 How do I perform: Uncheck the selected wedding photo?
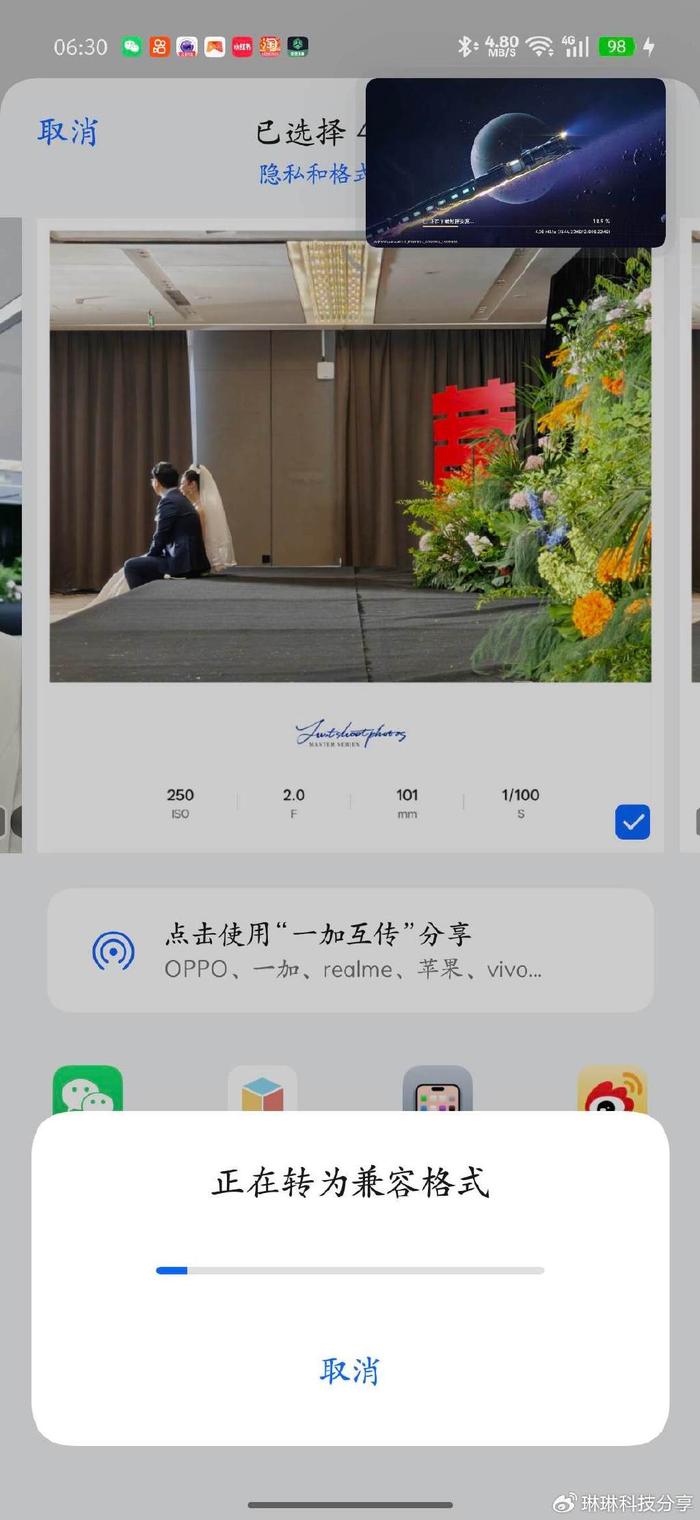tap(632, 822)
